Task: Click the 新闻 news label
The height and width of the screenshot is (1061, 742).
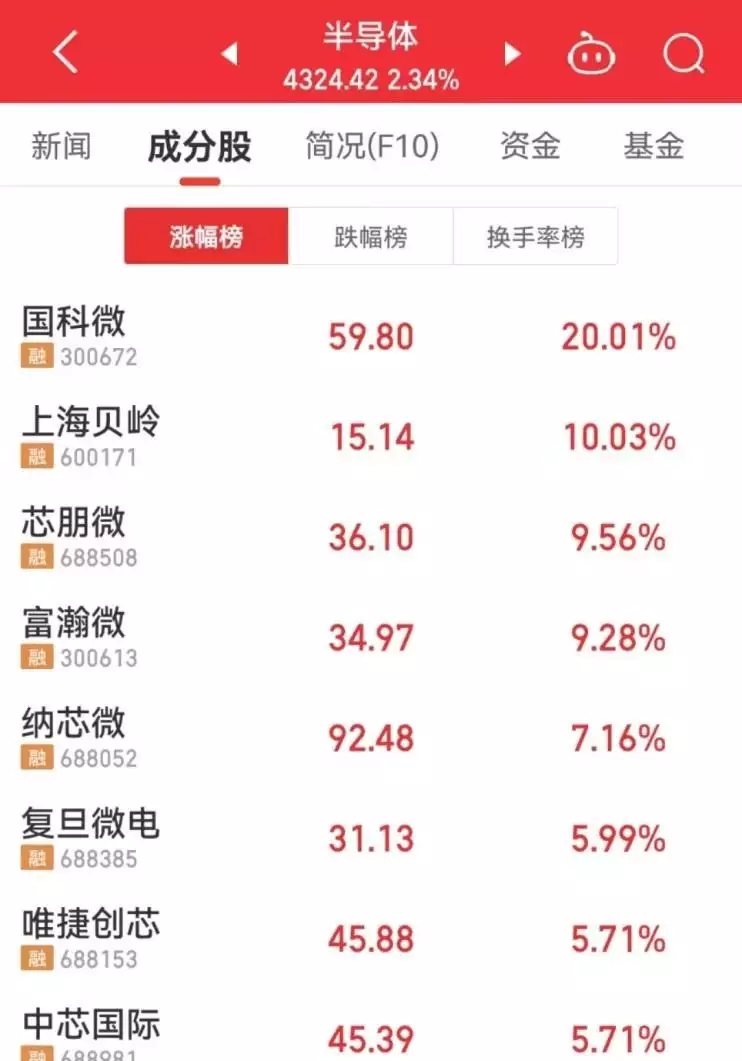Action: [61, 146]
